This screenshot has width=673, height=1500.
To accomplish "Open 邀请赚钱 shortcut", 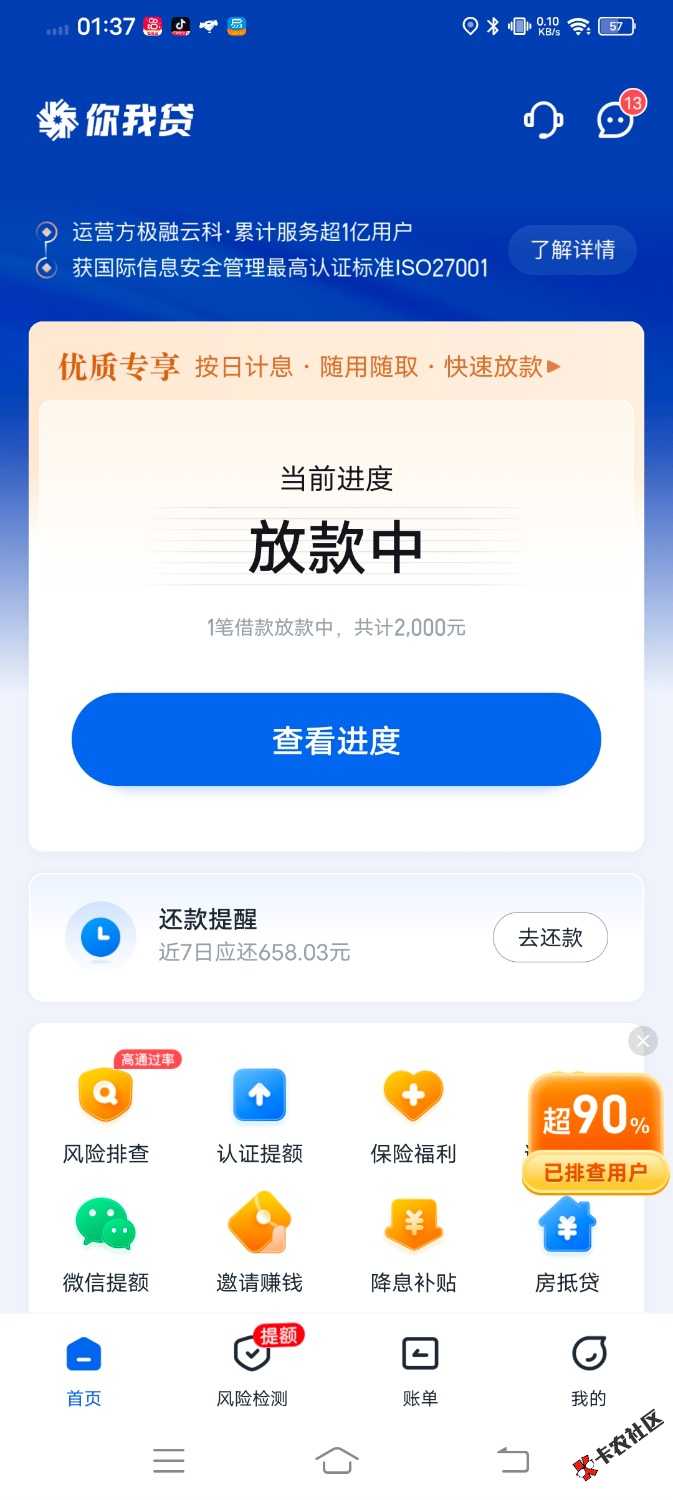I will pos(260,1241).
